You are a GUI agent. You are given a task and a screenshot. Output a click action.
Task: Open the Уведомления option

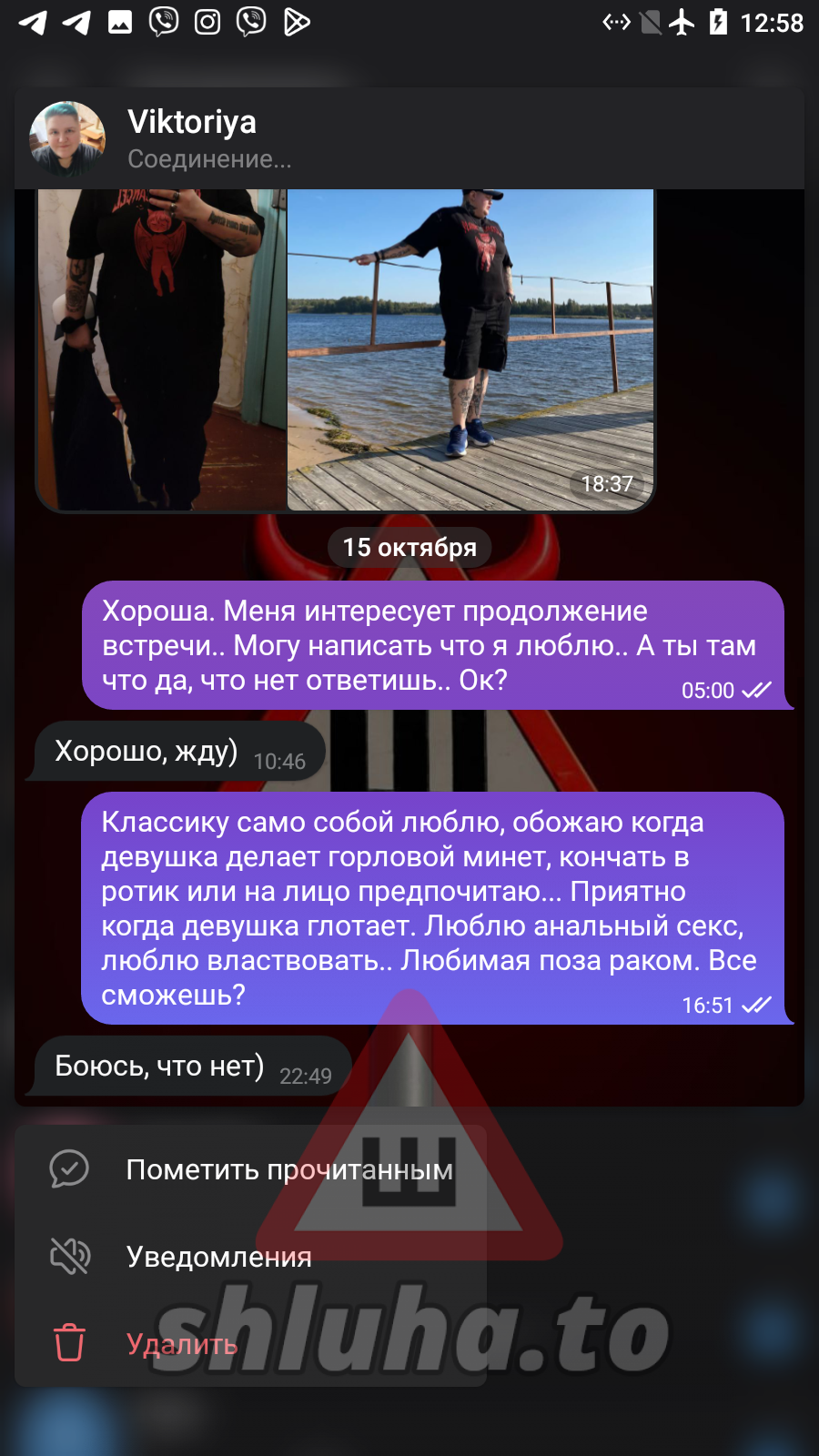click(x=218, y=1257)
